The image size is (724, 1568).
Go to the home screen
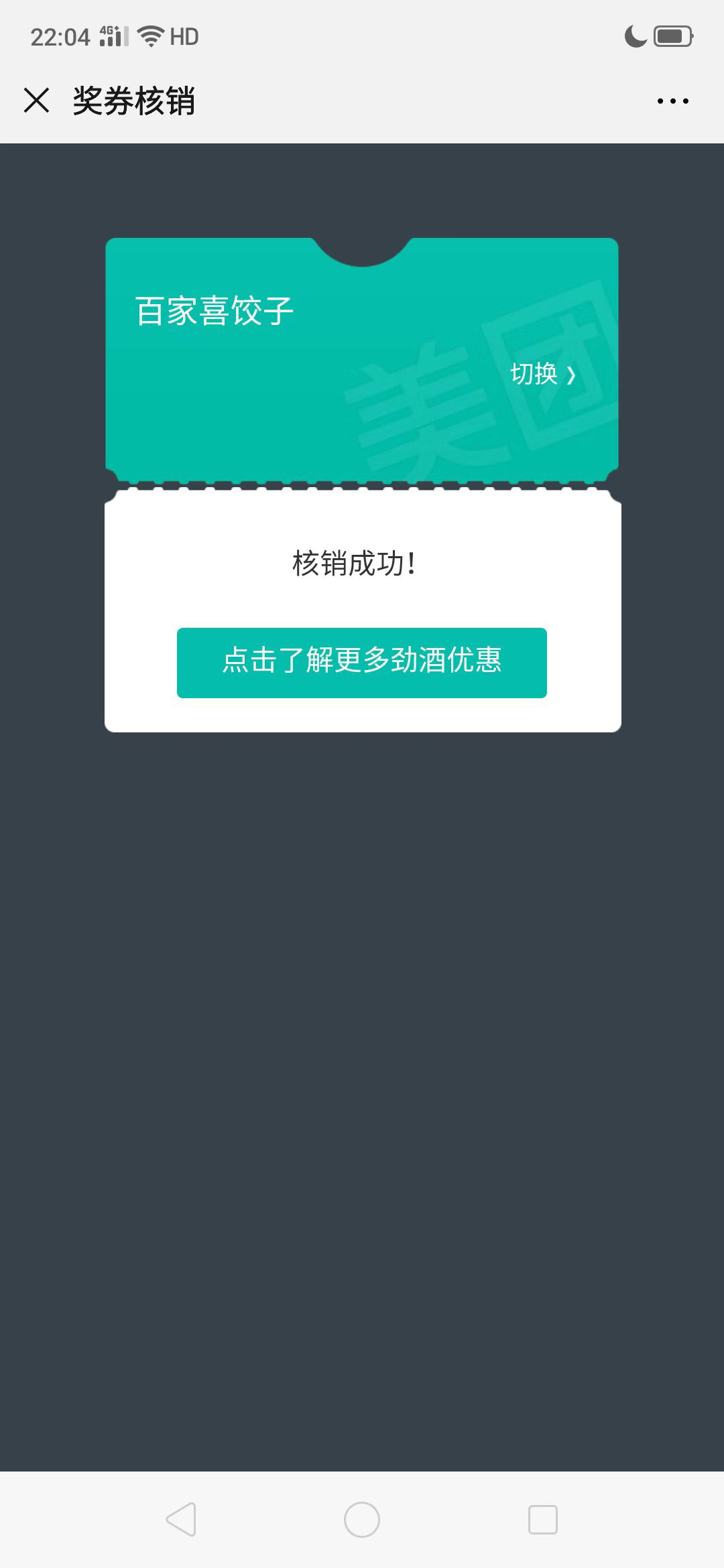coord(362,1519)
